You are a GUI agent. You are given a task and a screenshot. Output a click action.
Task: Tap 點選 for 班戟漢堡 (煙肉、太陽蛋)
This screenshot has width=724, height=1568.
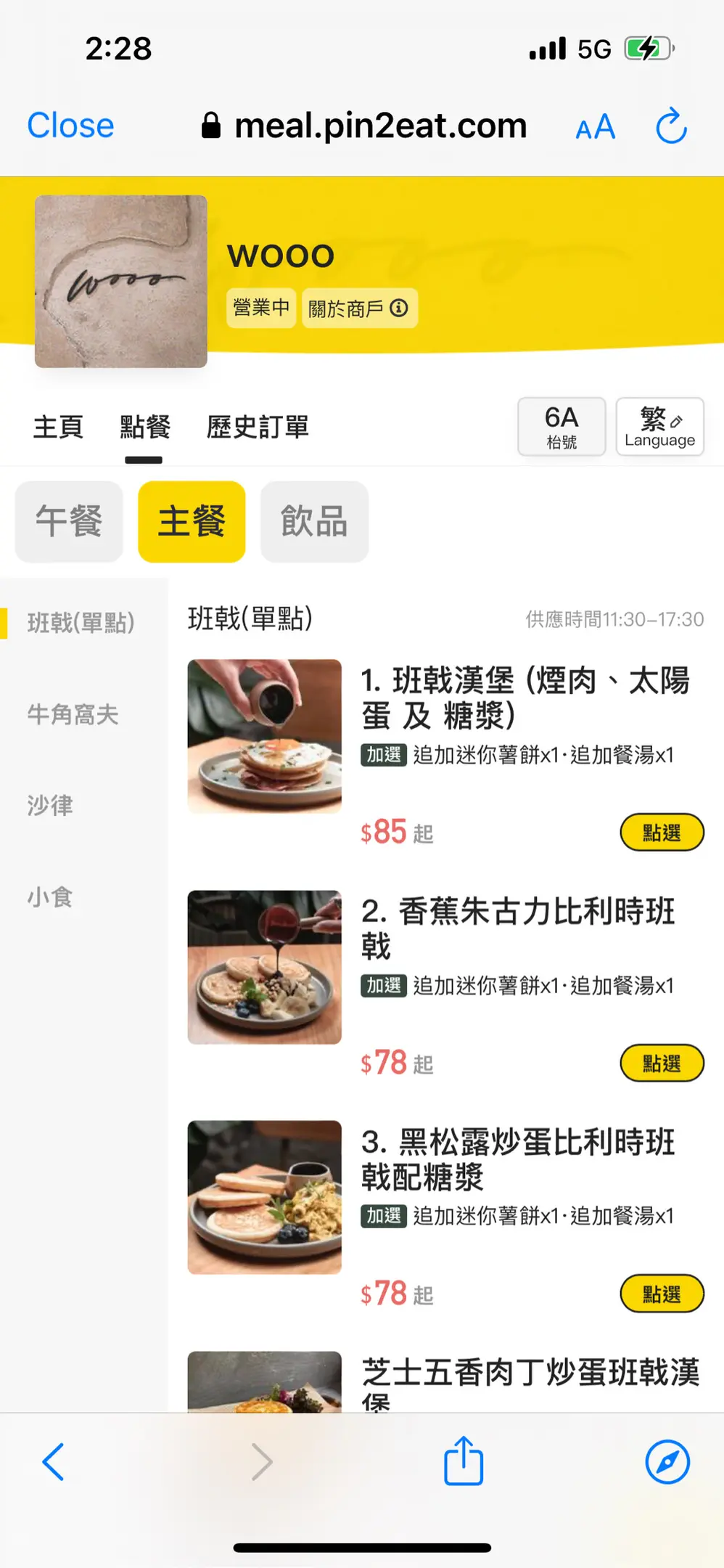tap(662, 833)
